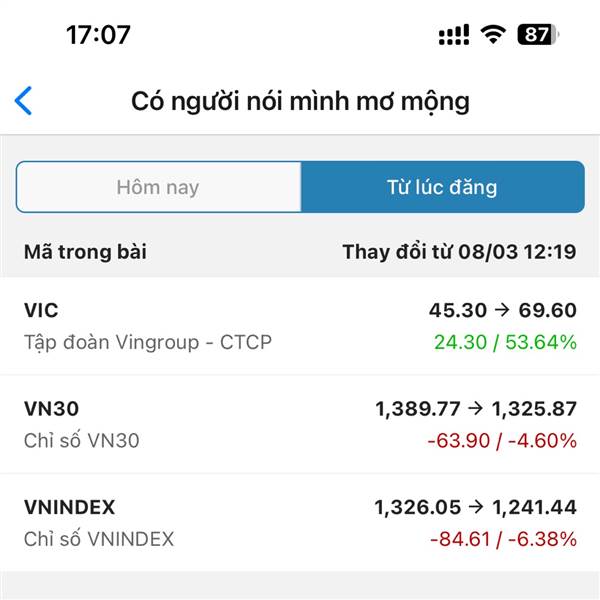This screenshot has height=600, width=600.
Task: Switch to the Hôm nay tab
Action: tap(158, 187)
